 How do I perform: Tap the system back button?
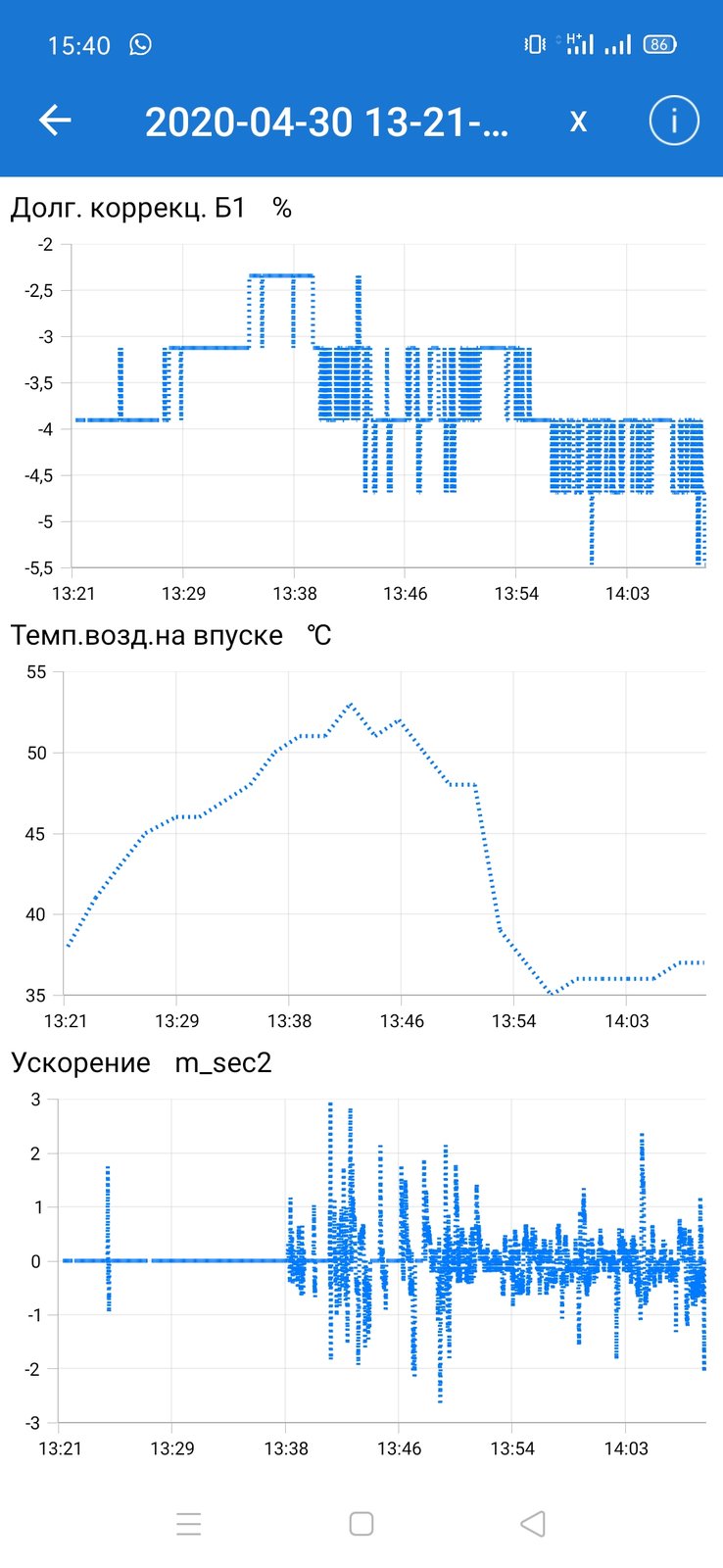point(533,1523)
